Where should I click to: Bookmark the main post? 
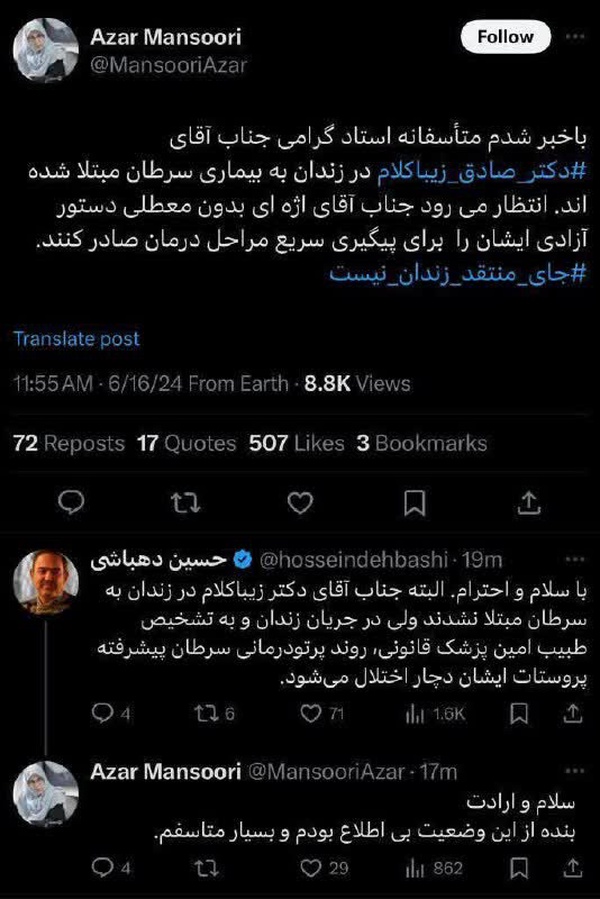414,503
